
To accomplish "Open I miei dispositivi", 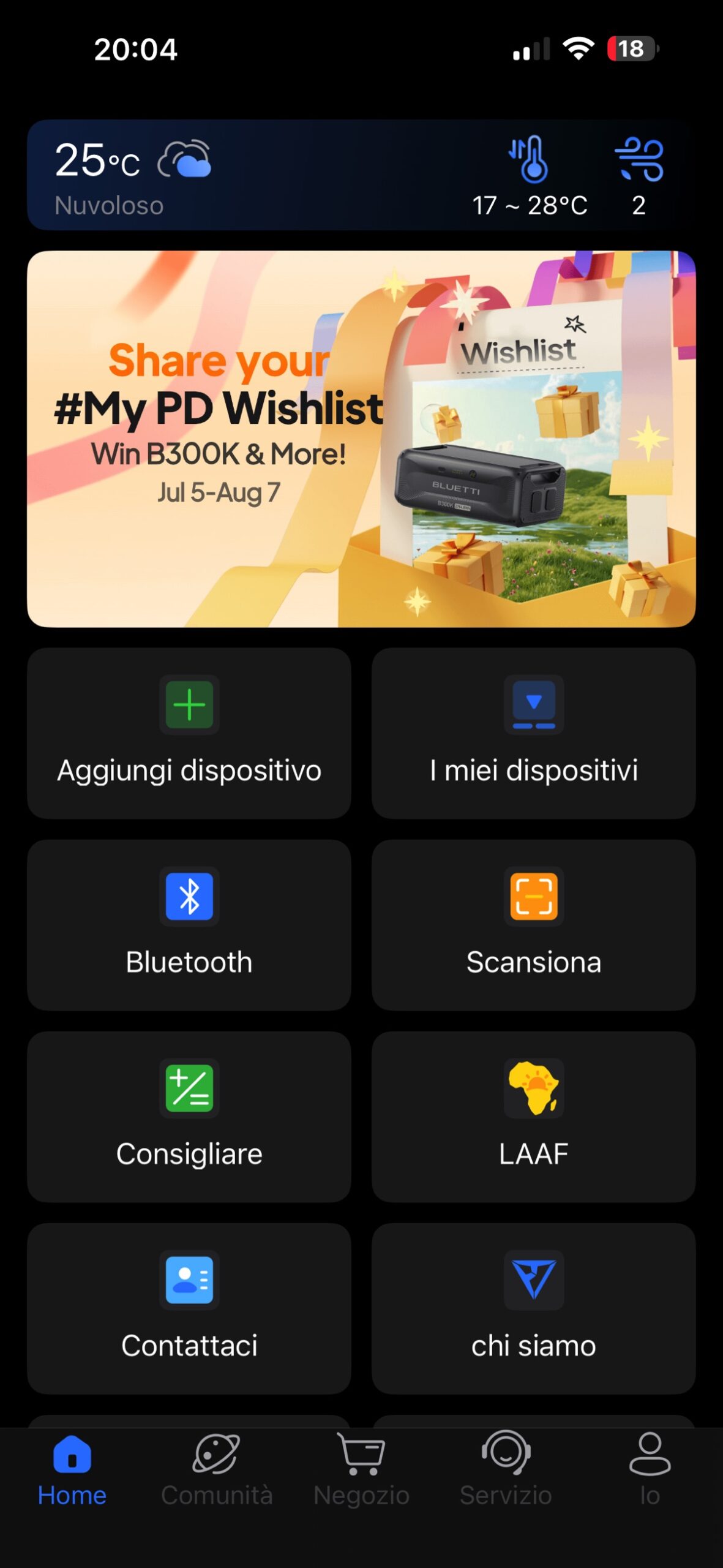I will coord(533,733).
